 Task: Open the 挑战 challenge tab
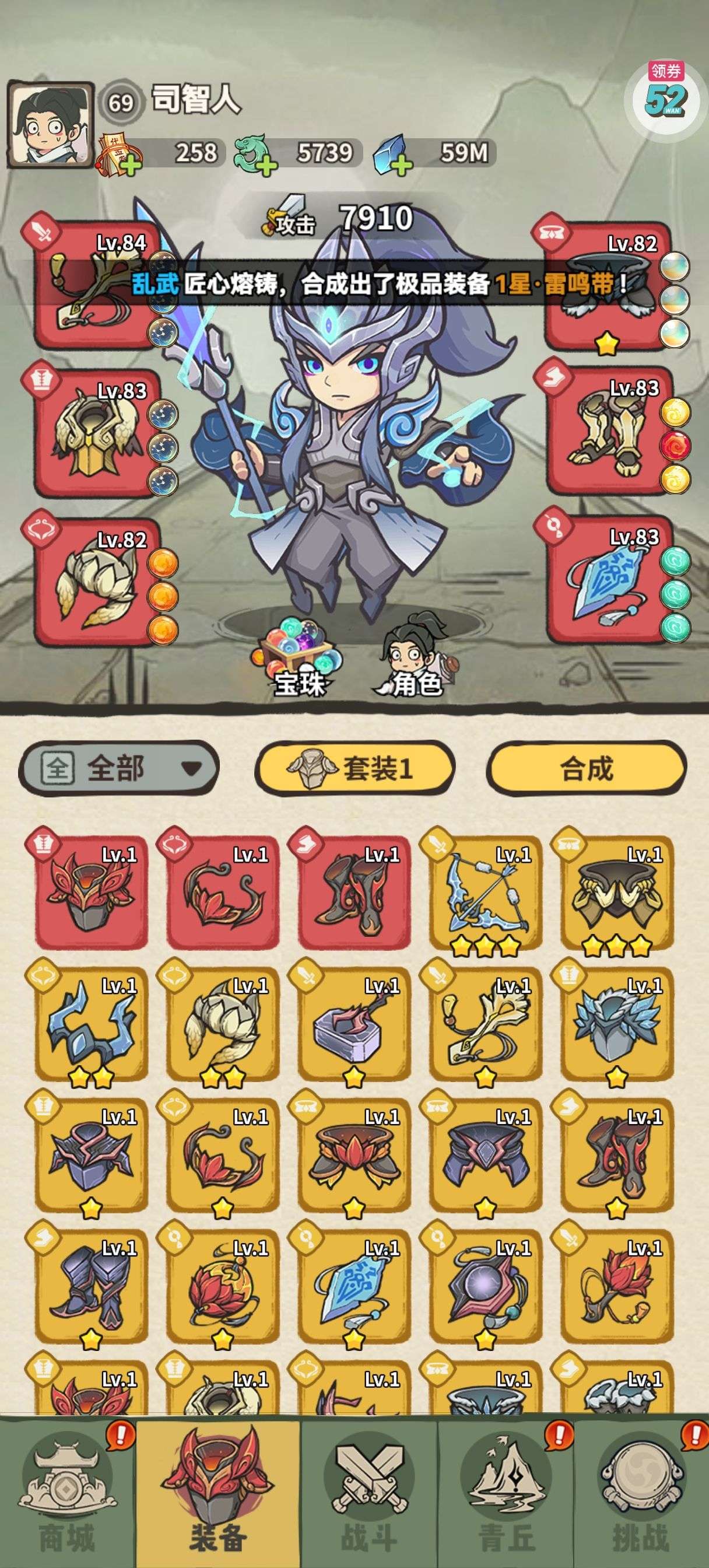point(641,1494)
